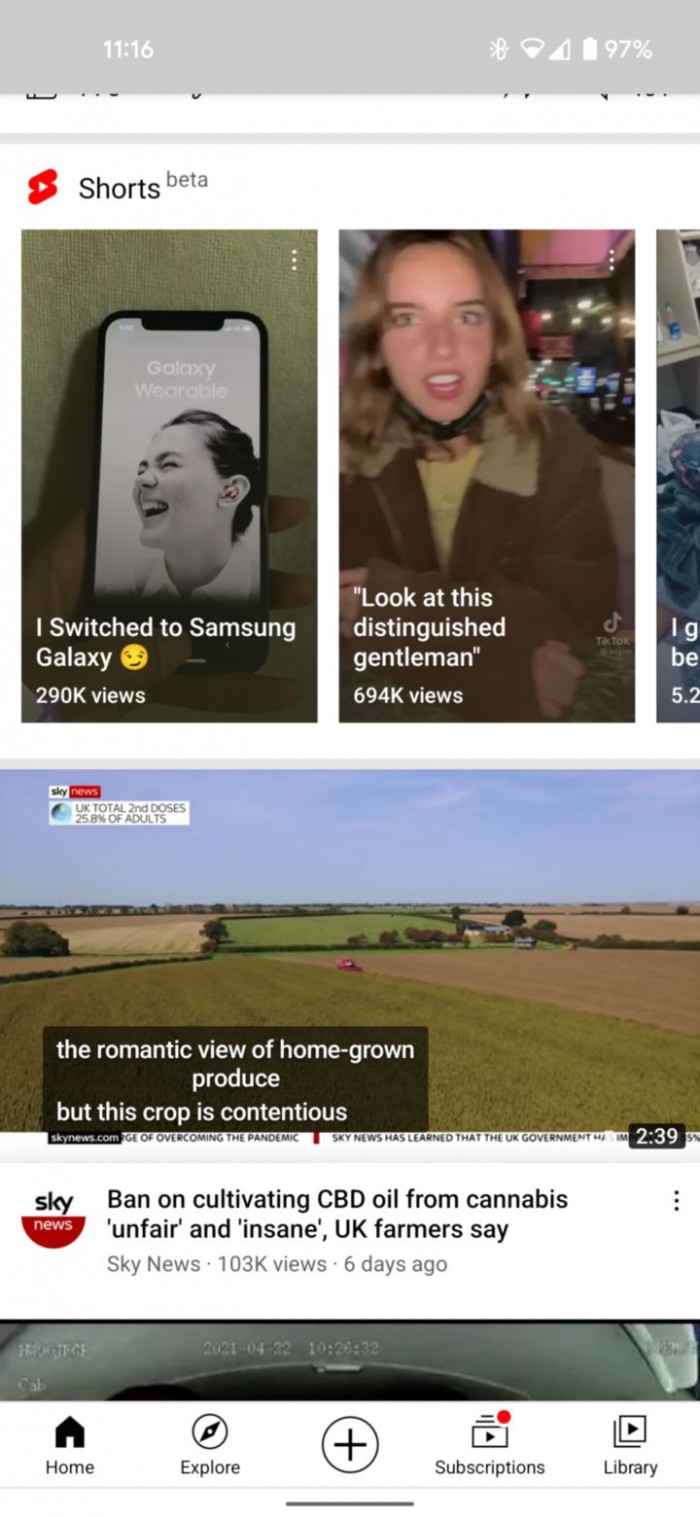Open options for the distinguished gentleman short

(x=611, y=260)
